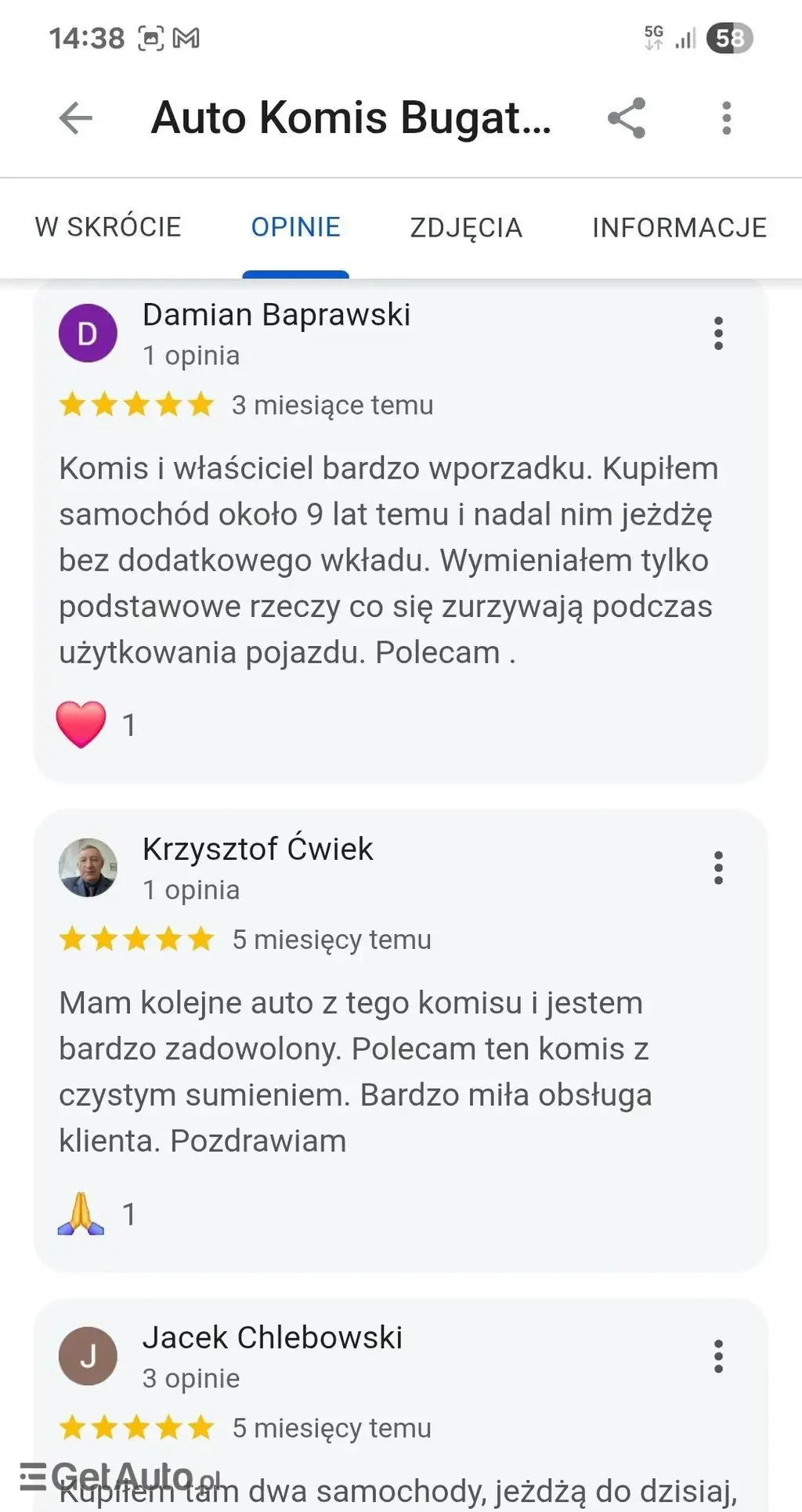The height and width of the screenshot is (1512, 802).
Task: Open options for Jacek Chlebowski's review
Action: (717, 1356)
